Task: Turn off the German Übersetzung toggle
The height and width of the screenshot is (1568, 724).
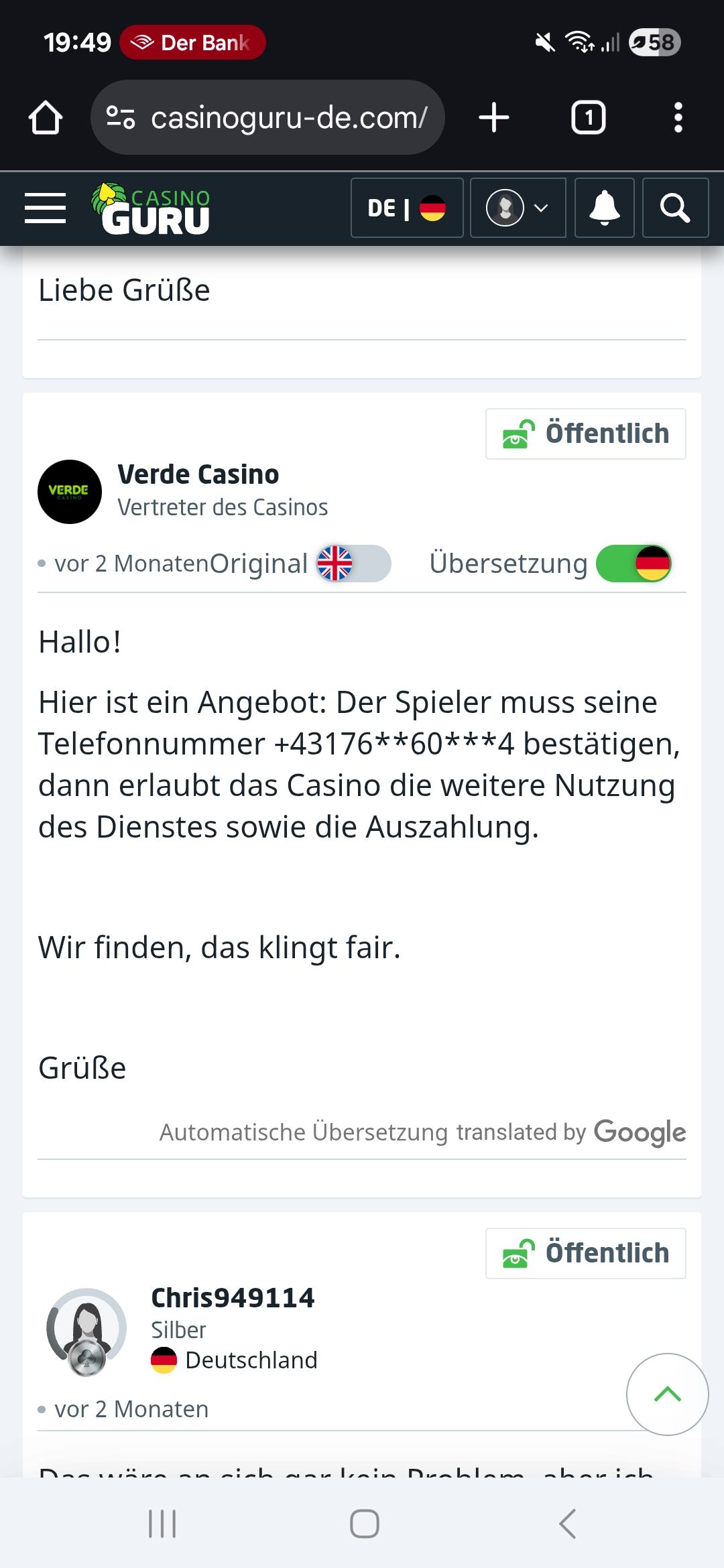Action: pyautogui.click(x=634, y=564)
